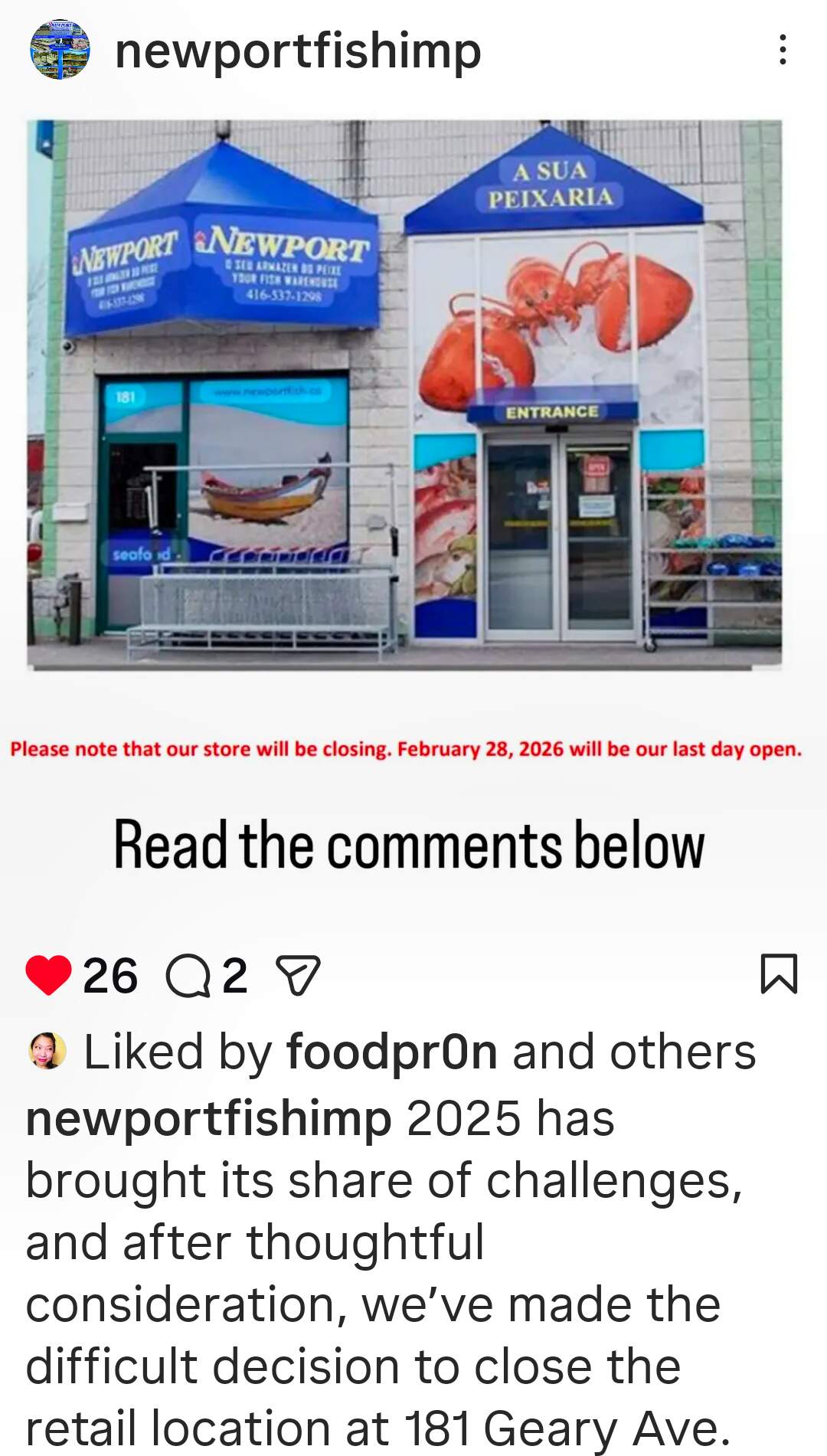The height and width of the screenshot is (1456, 827).
Task: Open the post's three-dot overflow menu
Action: click(782, 50)
